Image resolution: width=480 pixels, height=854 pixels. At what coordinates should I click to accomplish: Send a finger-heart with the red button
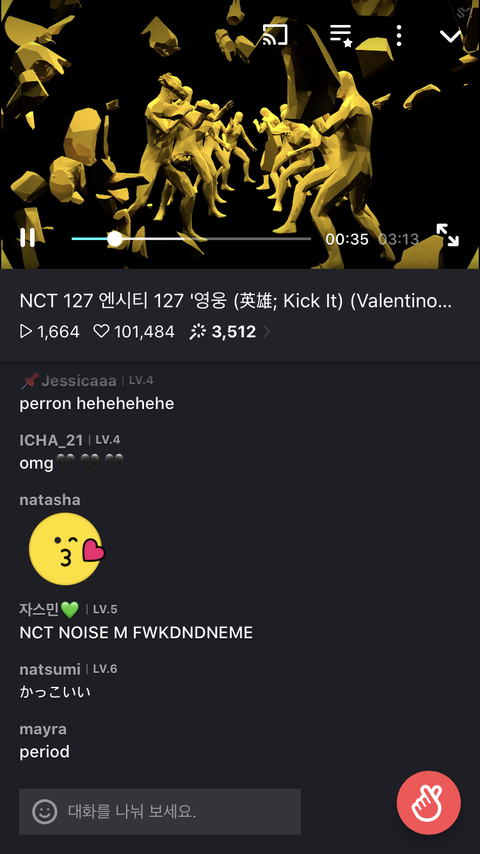click(x=429, y=803)
